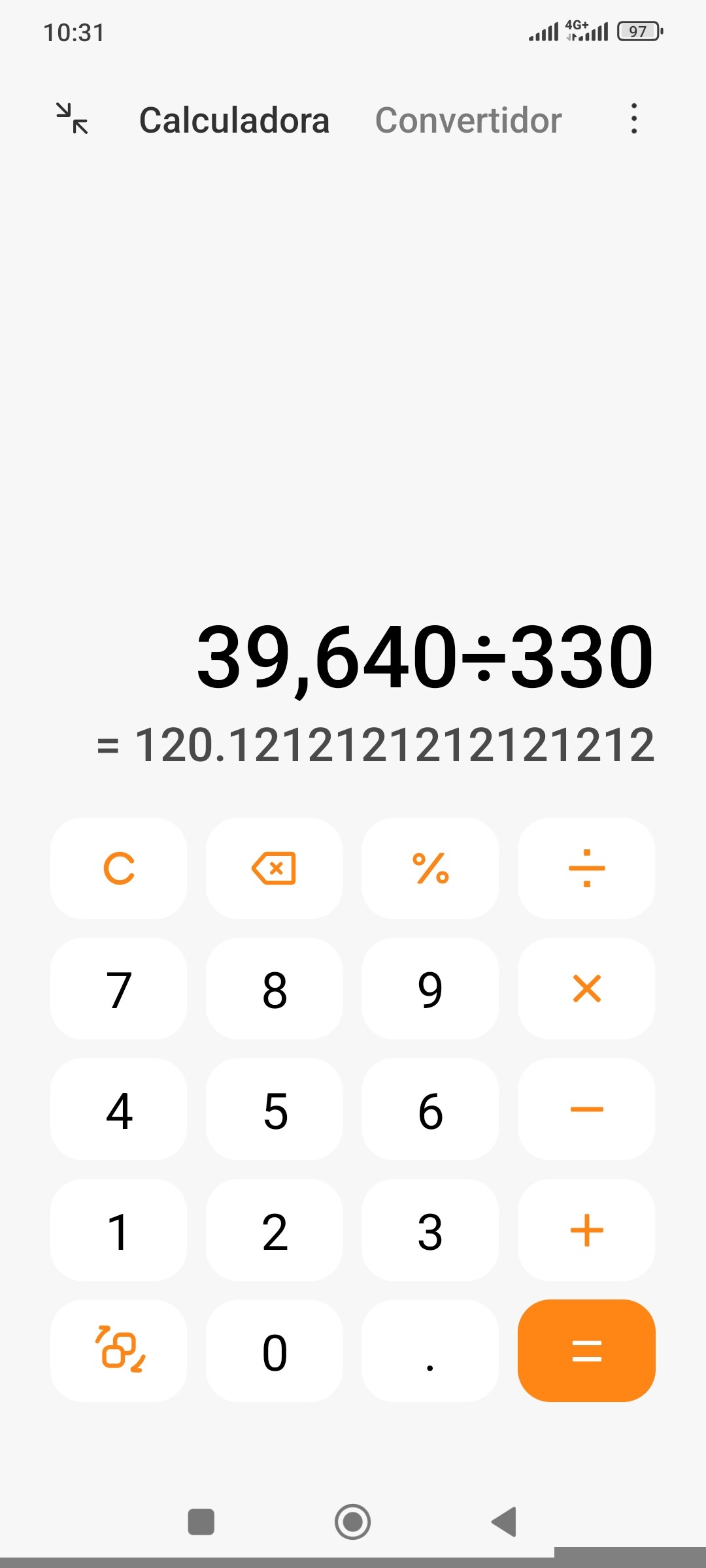Go back using system back button
706x1568 pixels.
504,1522
